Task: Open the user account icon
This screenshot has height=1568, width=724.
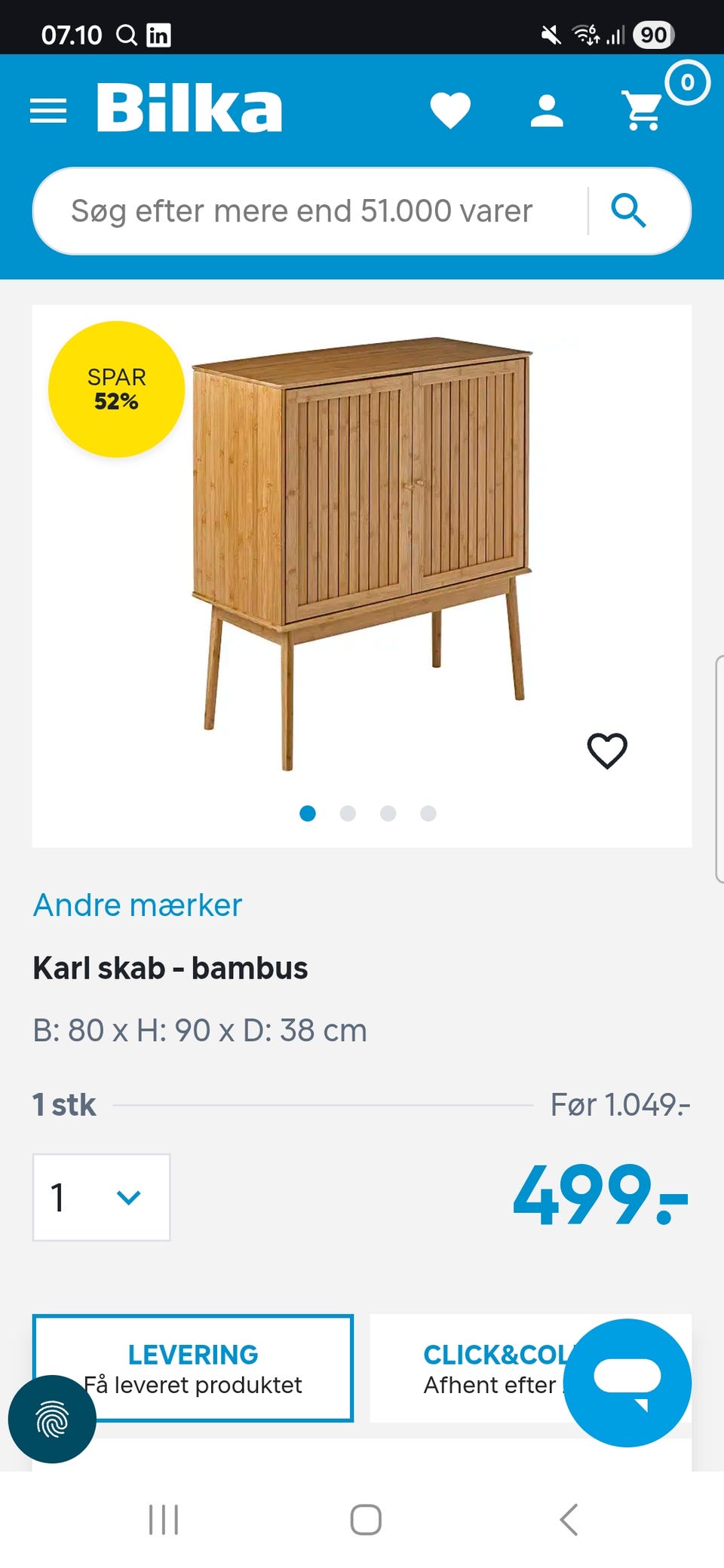Action: tap(548, 109)
